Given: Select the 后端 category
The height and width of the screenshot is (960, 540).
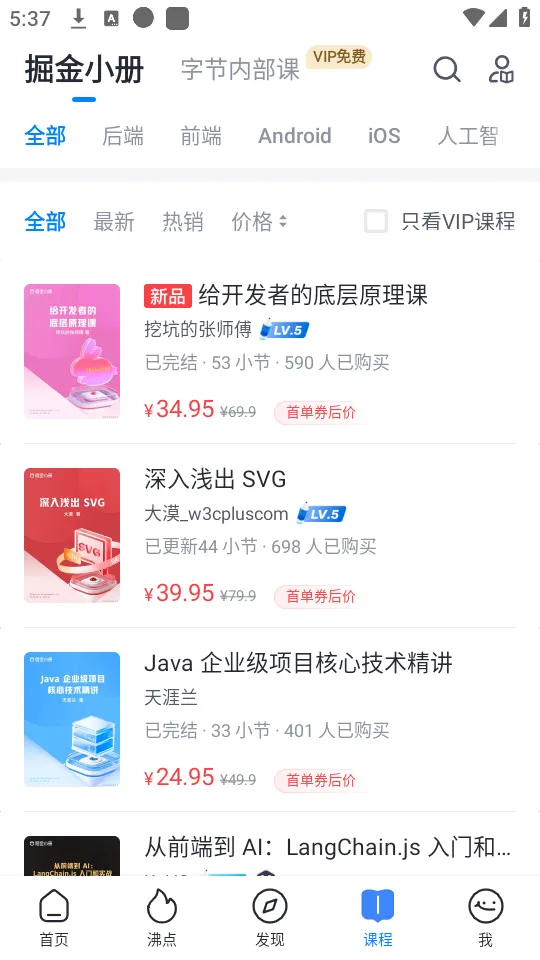Looking at the screenshot, I should pyautogui.click(x=122, y=135).
